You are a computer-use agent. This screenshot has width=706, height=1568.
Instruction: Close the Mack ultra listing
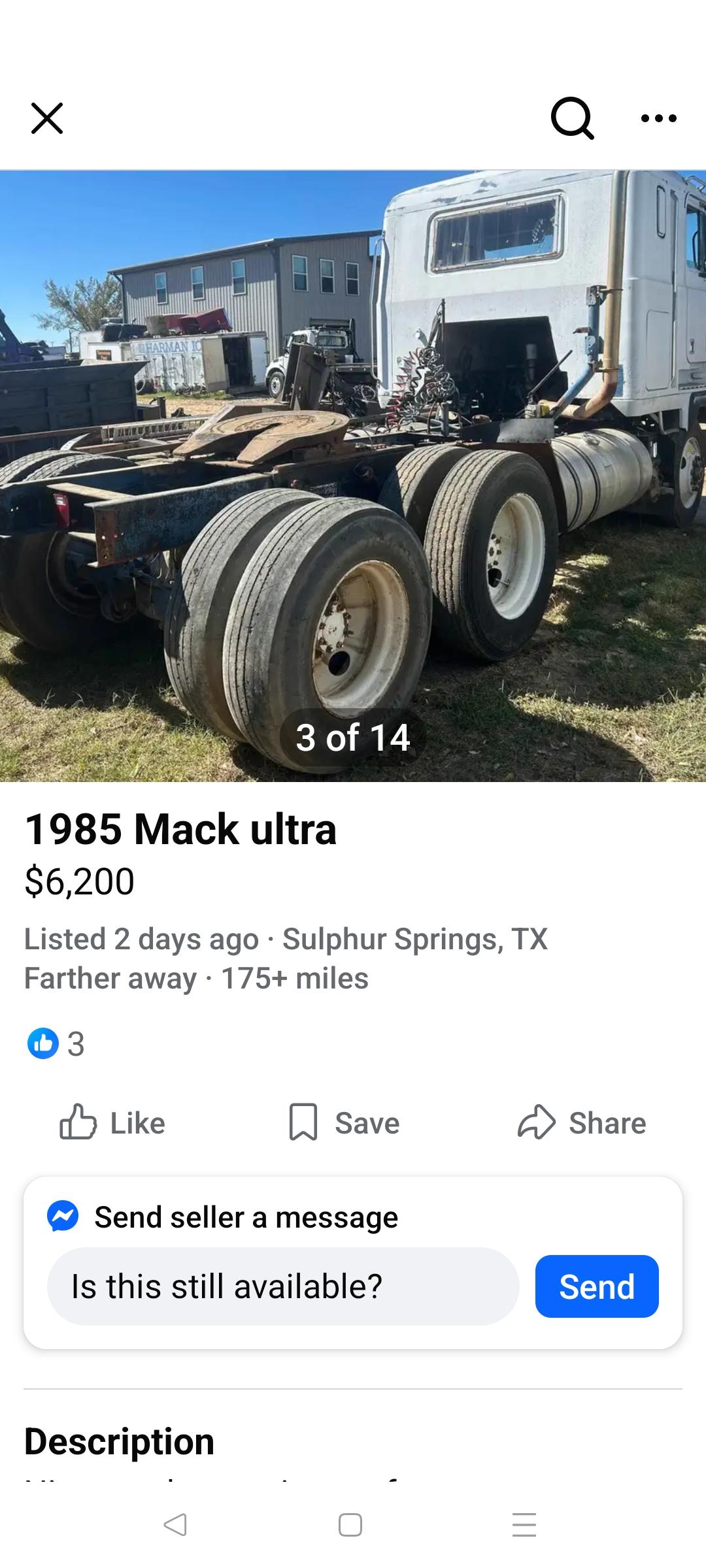pyautogui.click(x=47, y=118)
